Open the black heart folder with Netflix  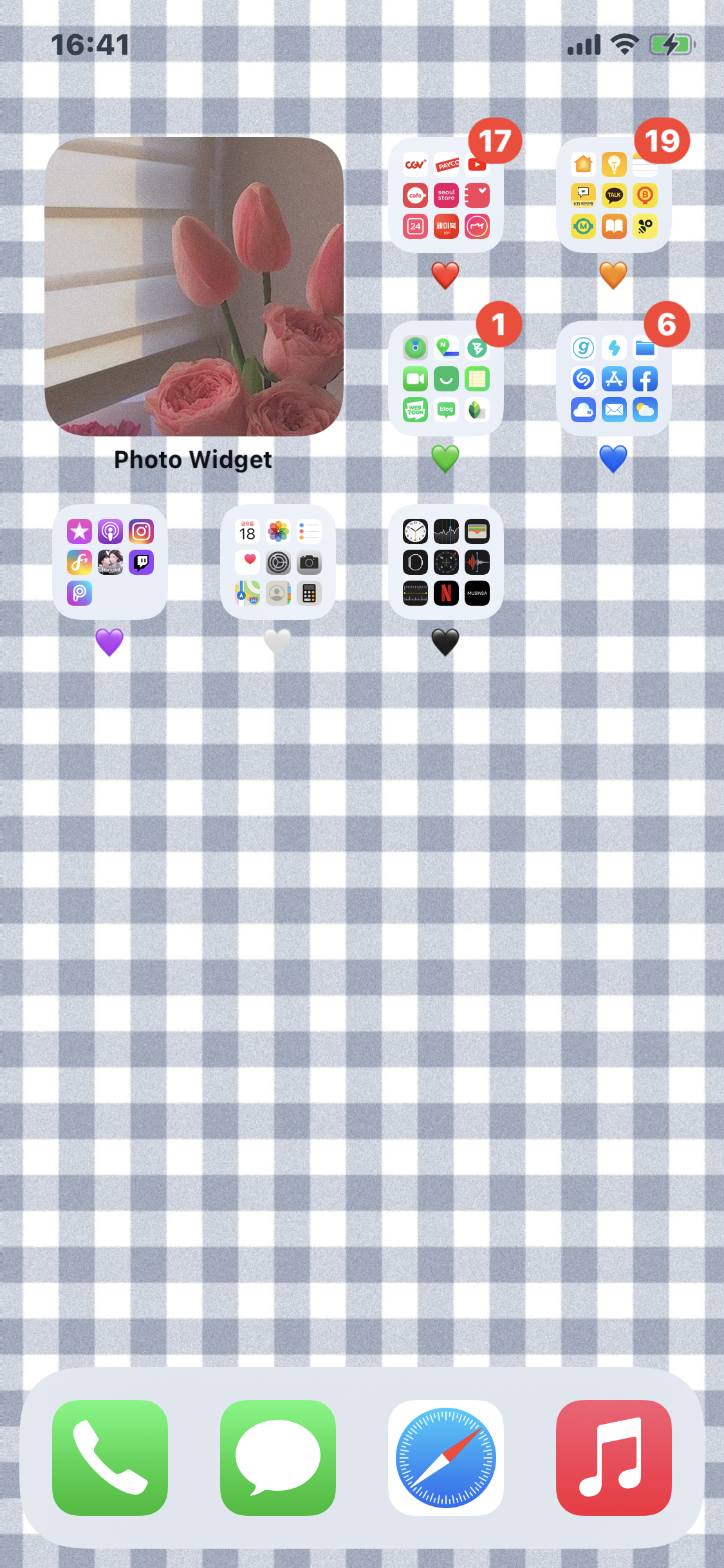tap(446, 562)
